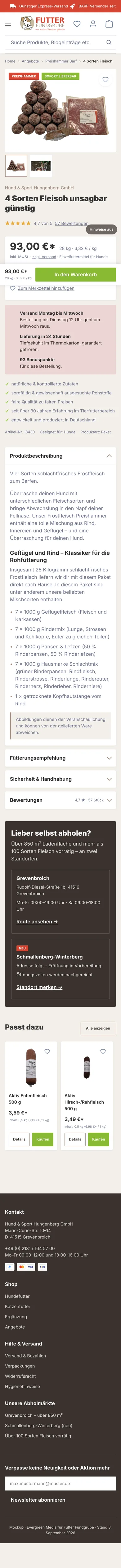The width and height of the screenshot is (121, 1568).
Task: Show all related products via Alle anzeigen
Action: (x=98, y=1028)
